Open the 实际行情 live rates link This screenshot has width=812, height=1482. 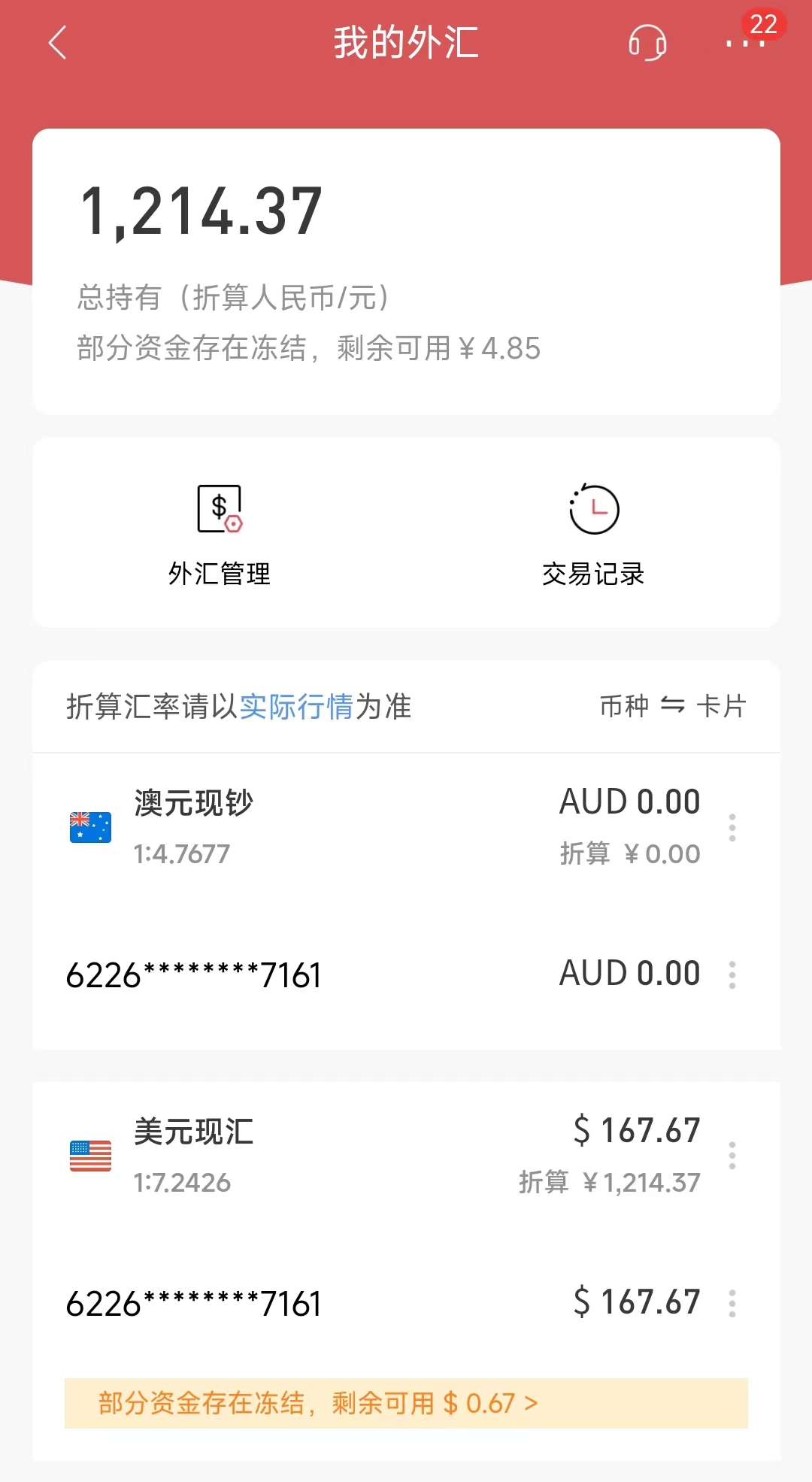click(296, 707)
